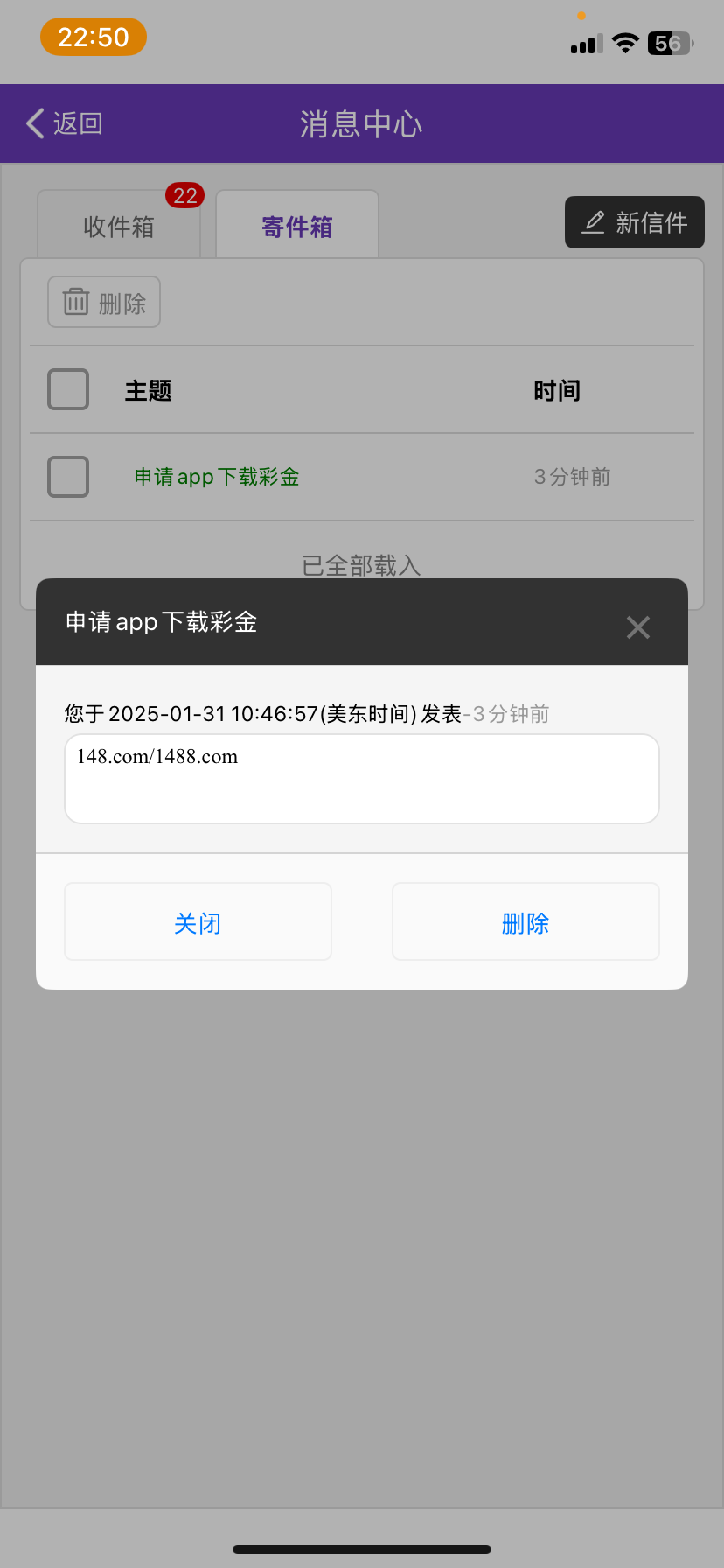Select the 寄件箱 tab

(297, 226)
